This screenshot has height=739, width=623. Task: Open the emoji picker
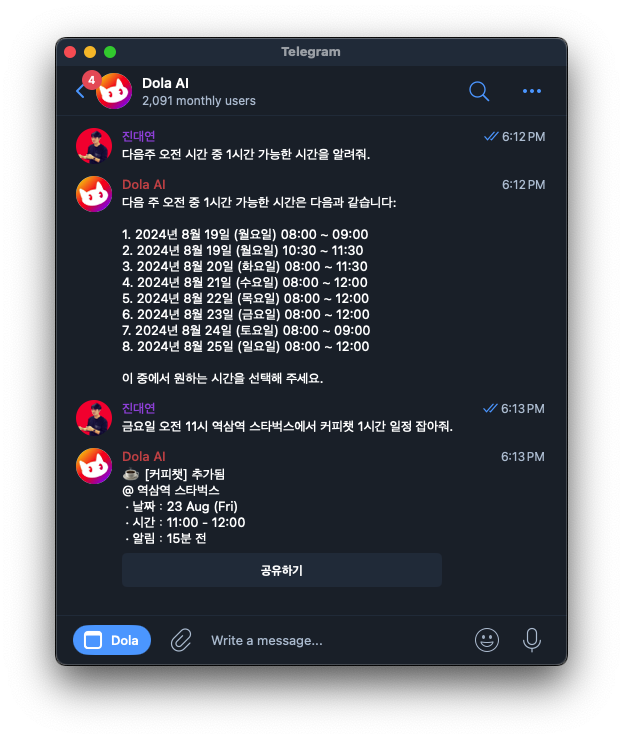point(487,640)
